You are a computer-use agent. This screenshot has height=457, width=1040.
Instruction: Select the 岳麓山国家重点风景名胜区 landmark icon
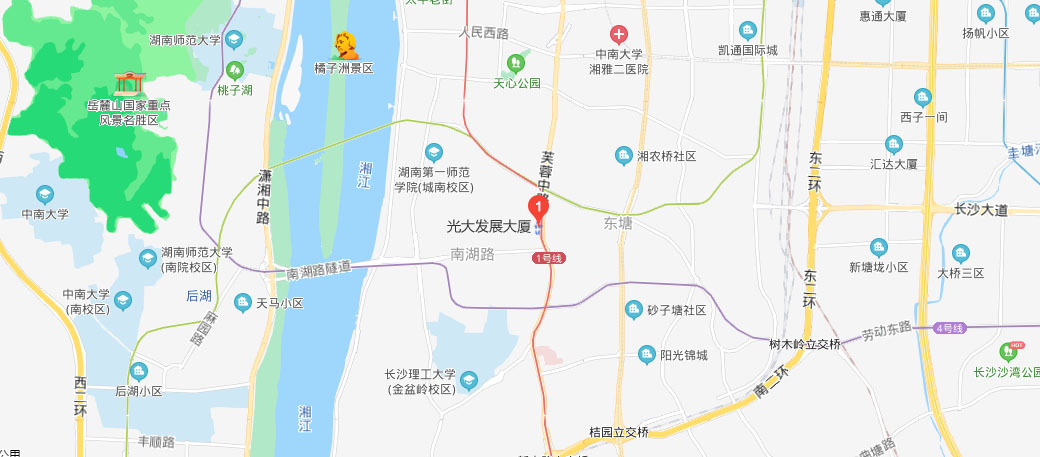[127, 84]
